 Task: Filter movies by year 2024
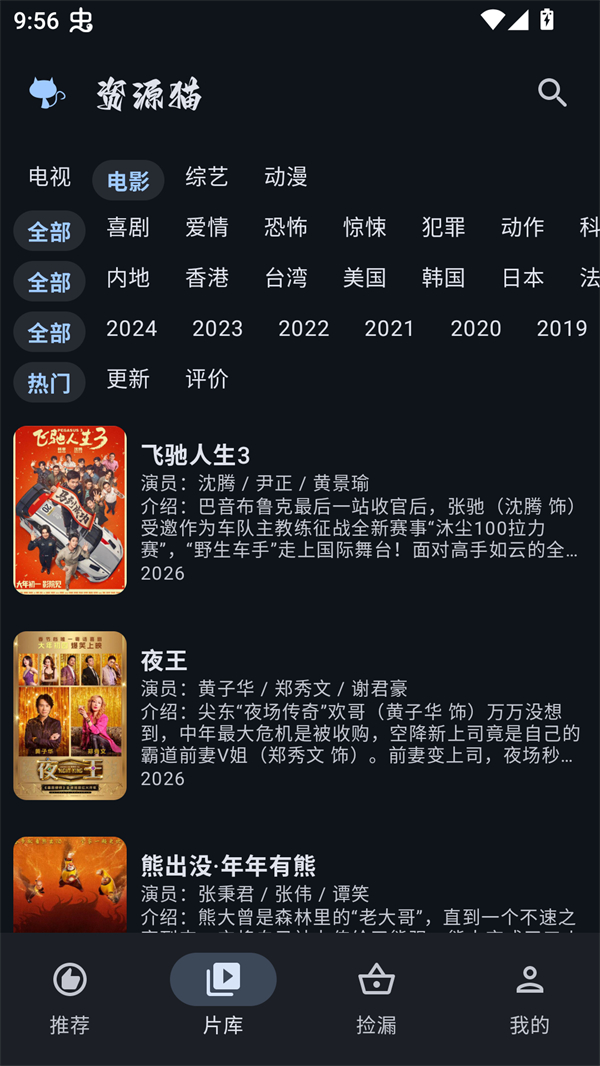tap(132, 329)
